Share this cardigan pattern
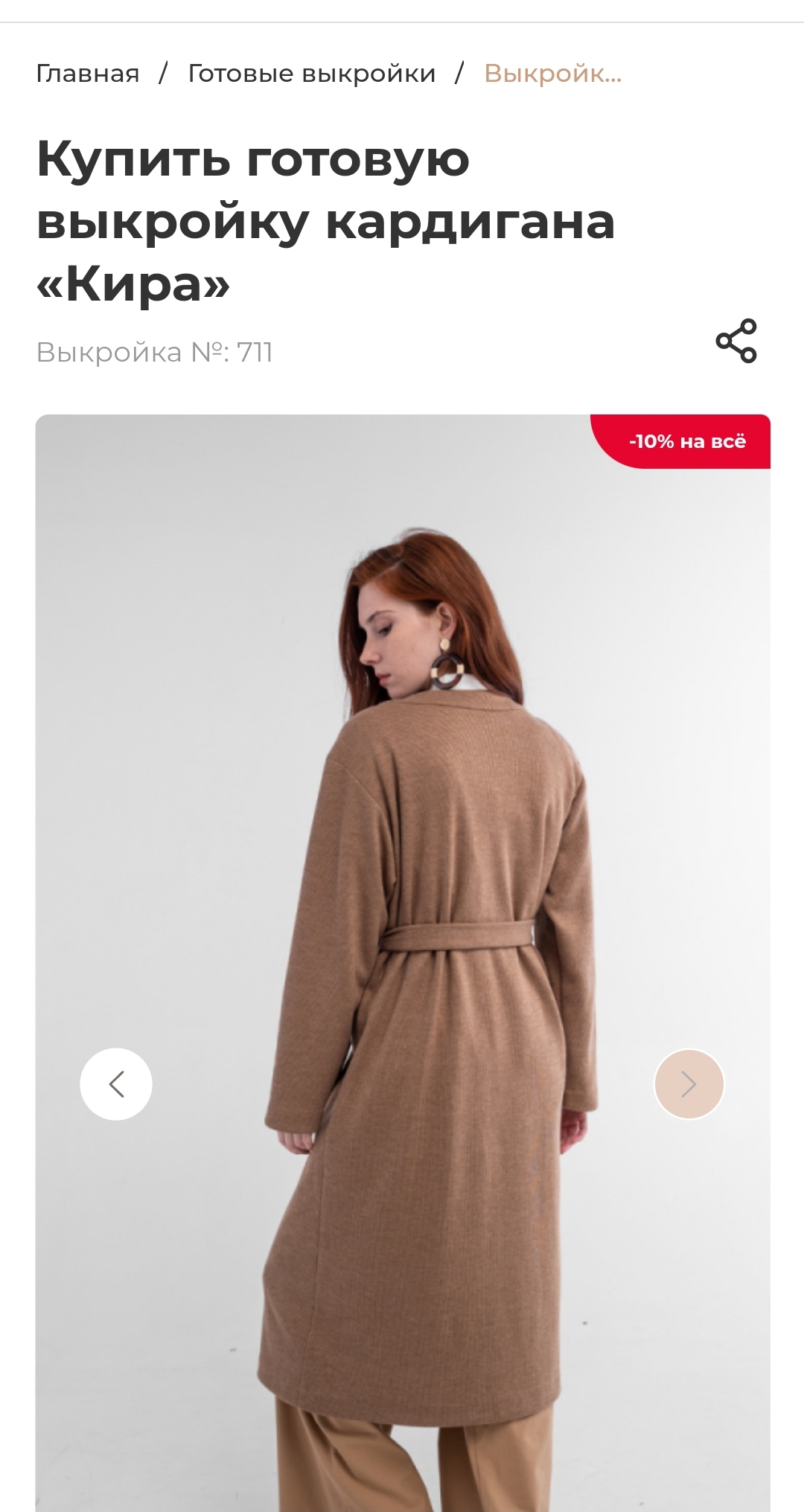804x1512 pixels. point(736,341)
